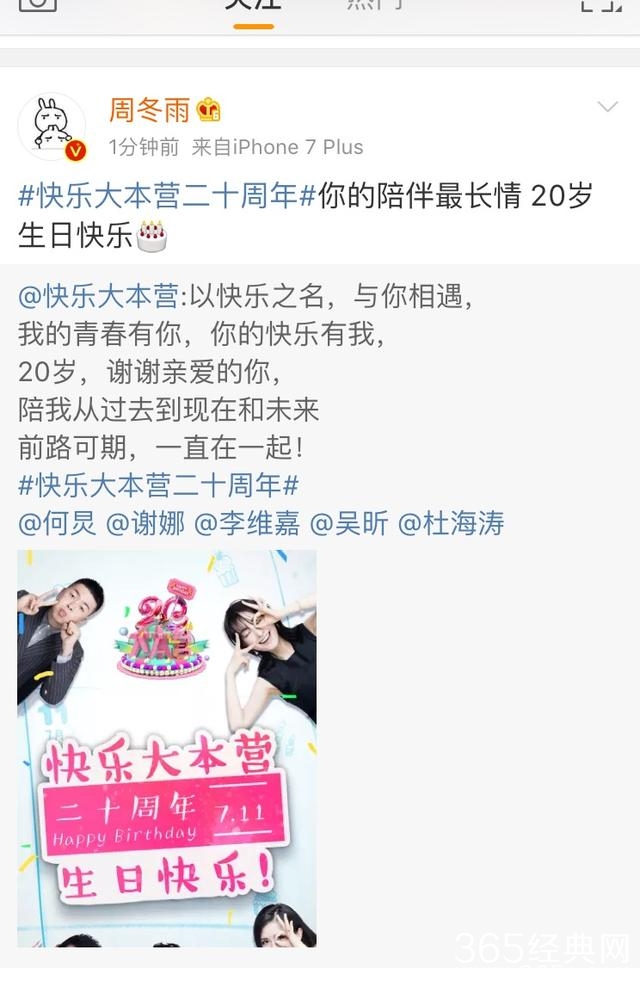Switch to the 热门 tab
The height and width of the screenshot is (987, 640).
click(375, 5)
